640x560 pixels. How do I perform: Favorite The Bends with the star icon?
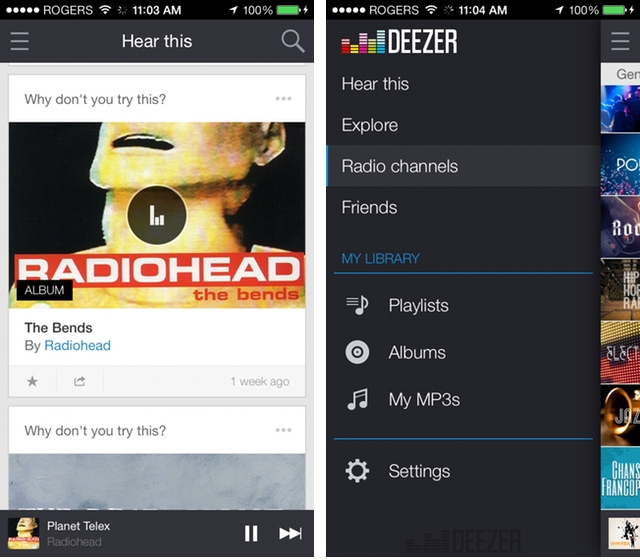(32, 381)
